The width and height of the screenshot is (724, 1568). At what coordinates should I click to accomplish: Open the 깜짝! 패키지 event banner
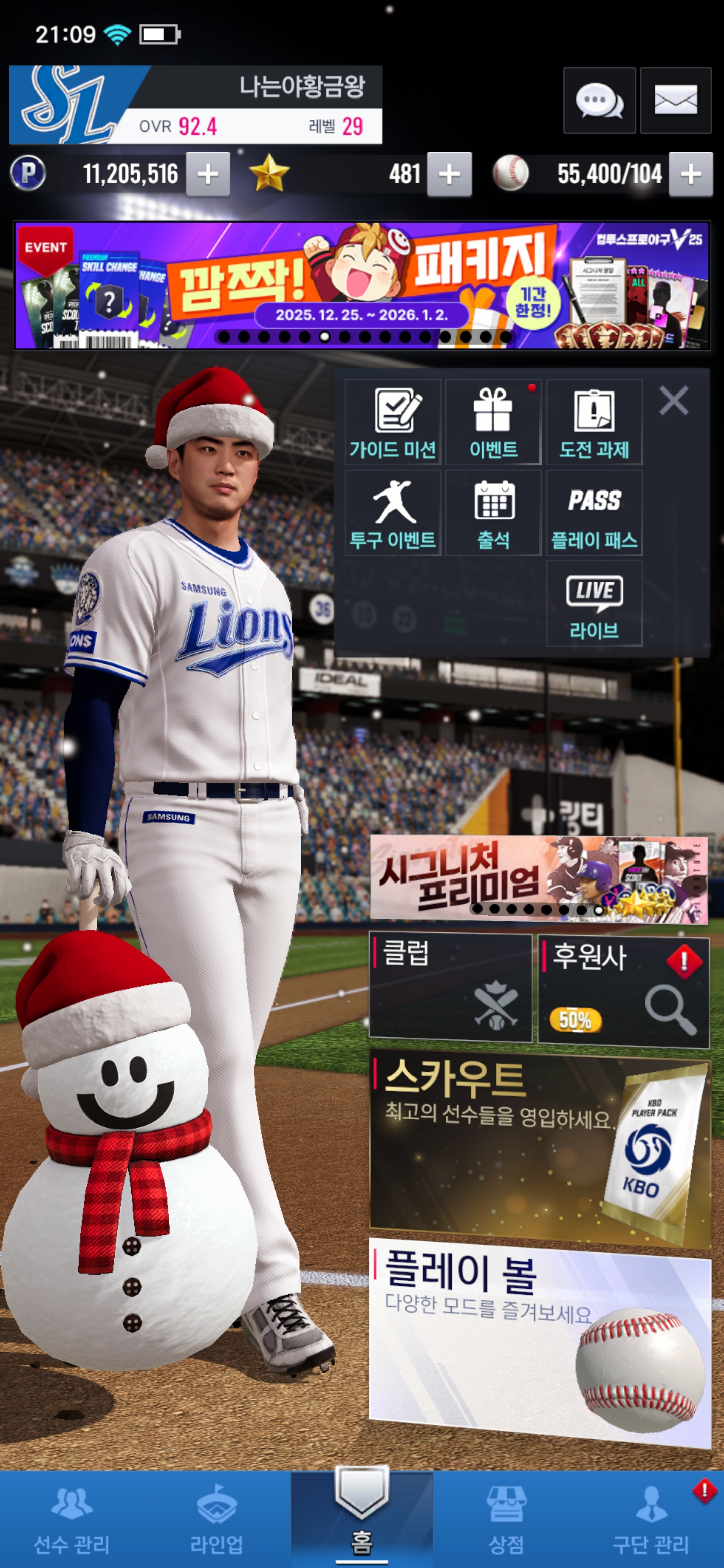(361, 285)
